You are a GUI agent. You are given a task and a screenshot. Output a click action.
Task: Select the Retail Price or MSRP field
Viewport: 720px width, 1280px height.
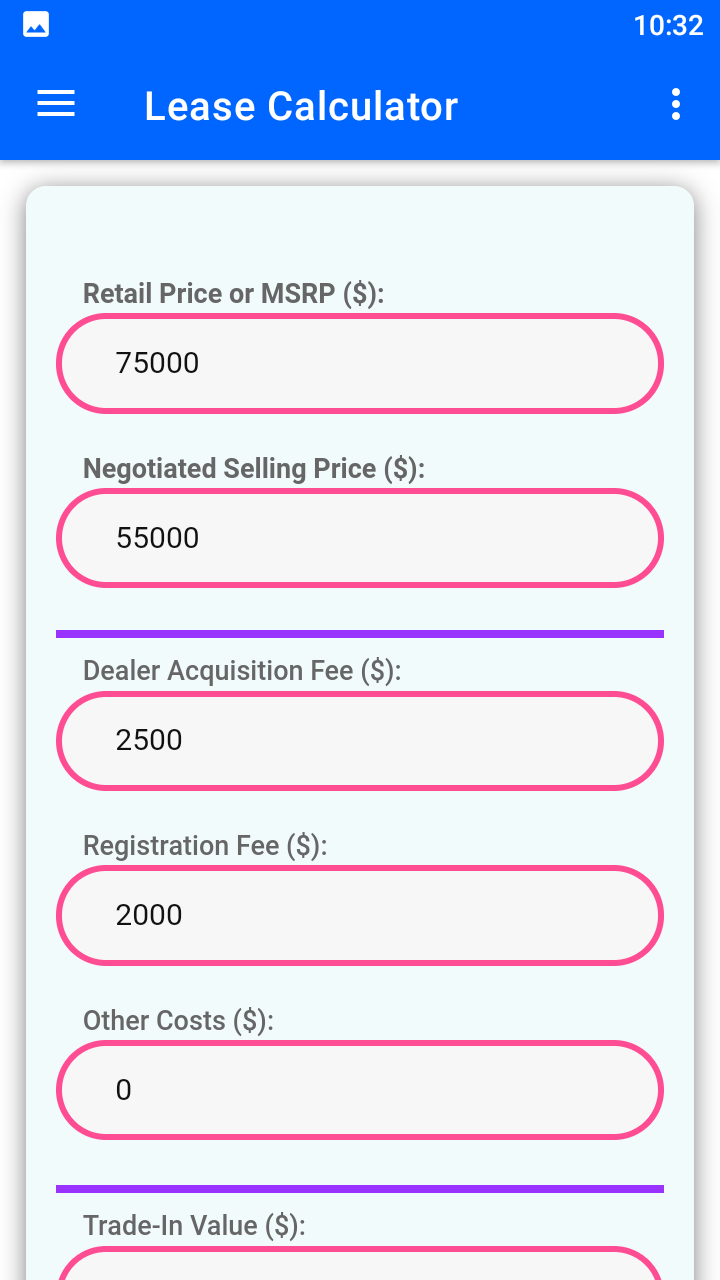[359, 363]
